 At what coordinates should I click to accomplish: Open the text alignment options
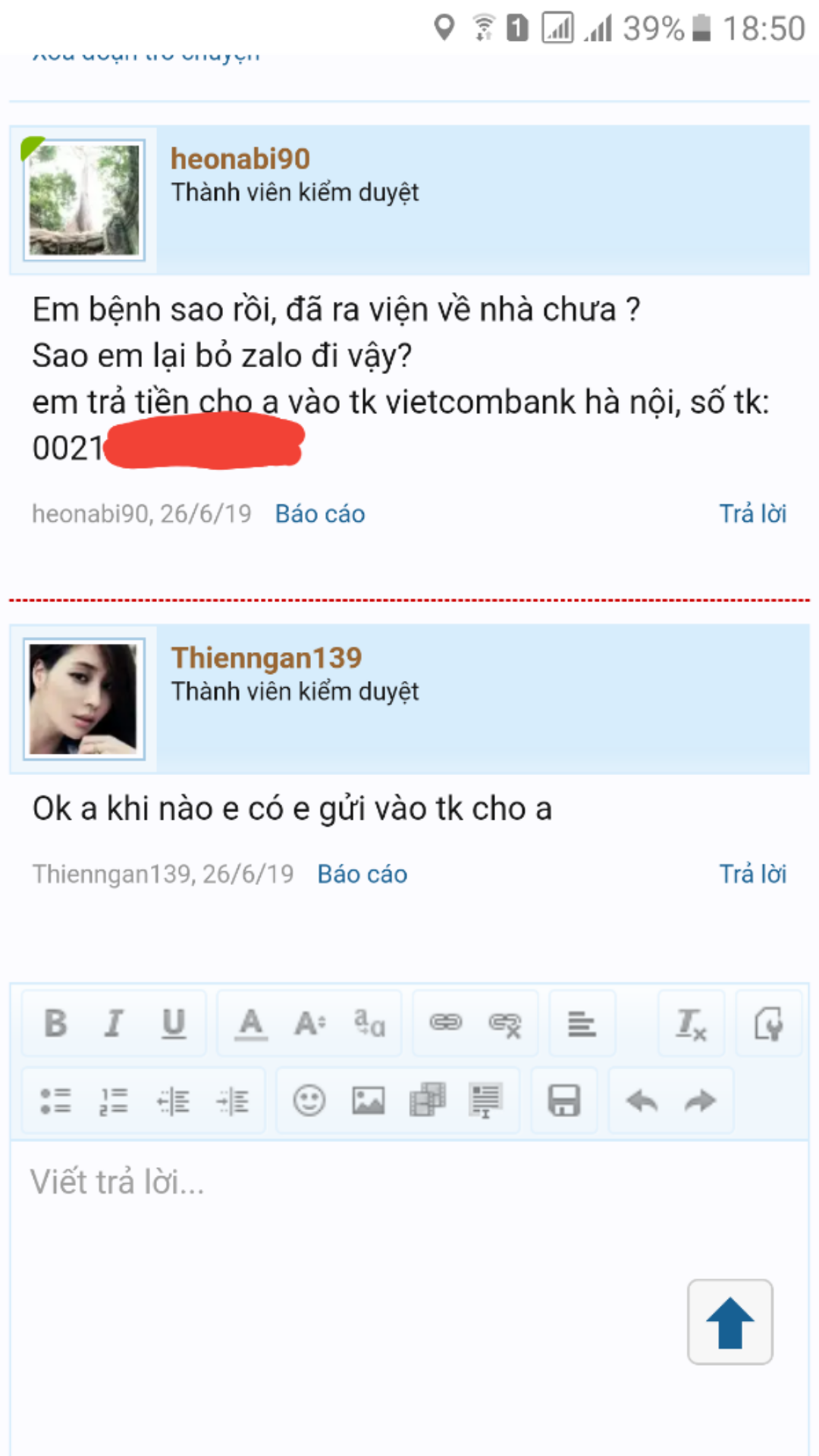582,1023
